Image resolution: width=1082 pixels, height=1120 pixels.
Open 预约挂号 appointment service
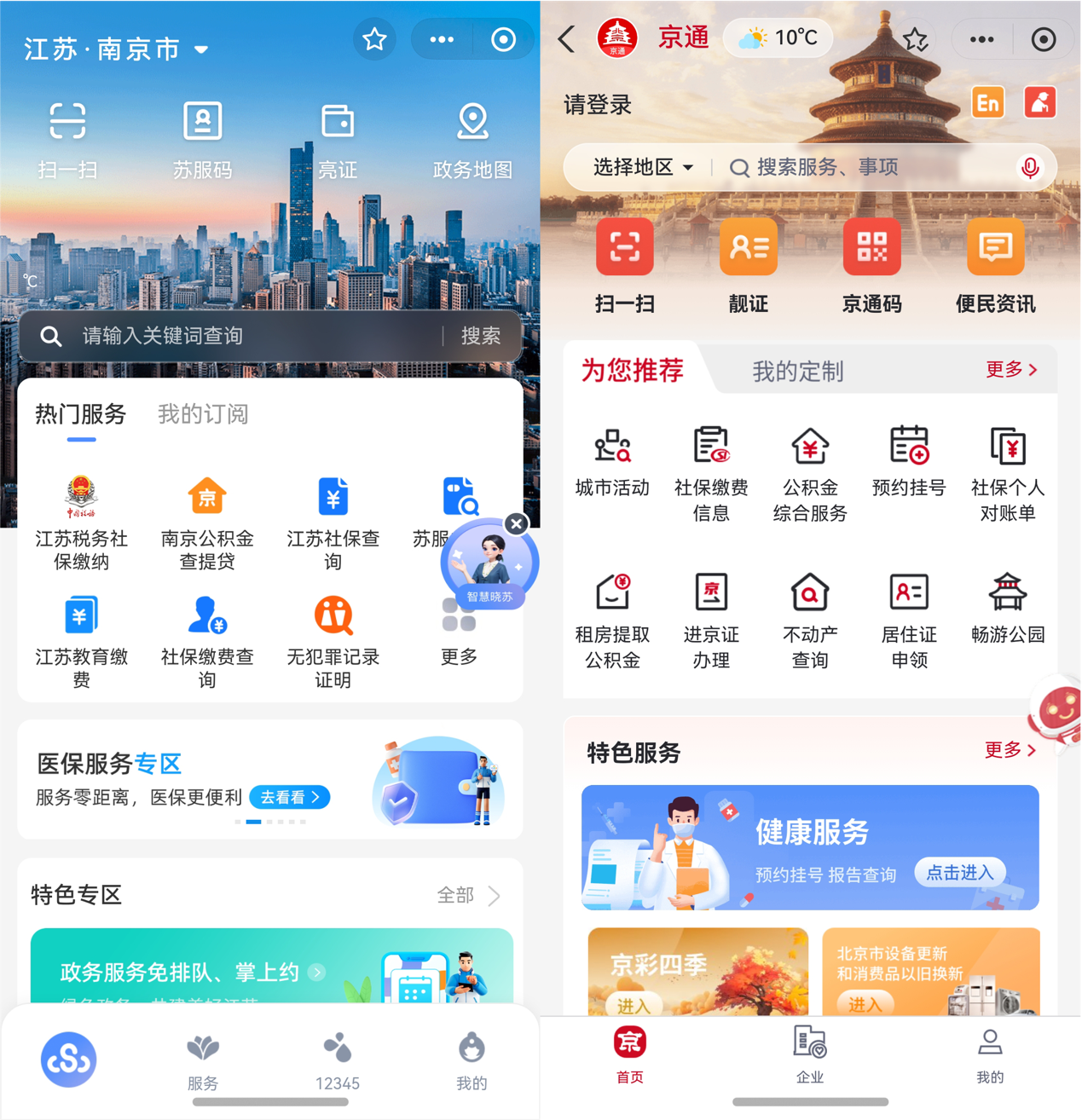pyautogui.click(x=909, y=461)
